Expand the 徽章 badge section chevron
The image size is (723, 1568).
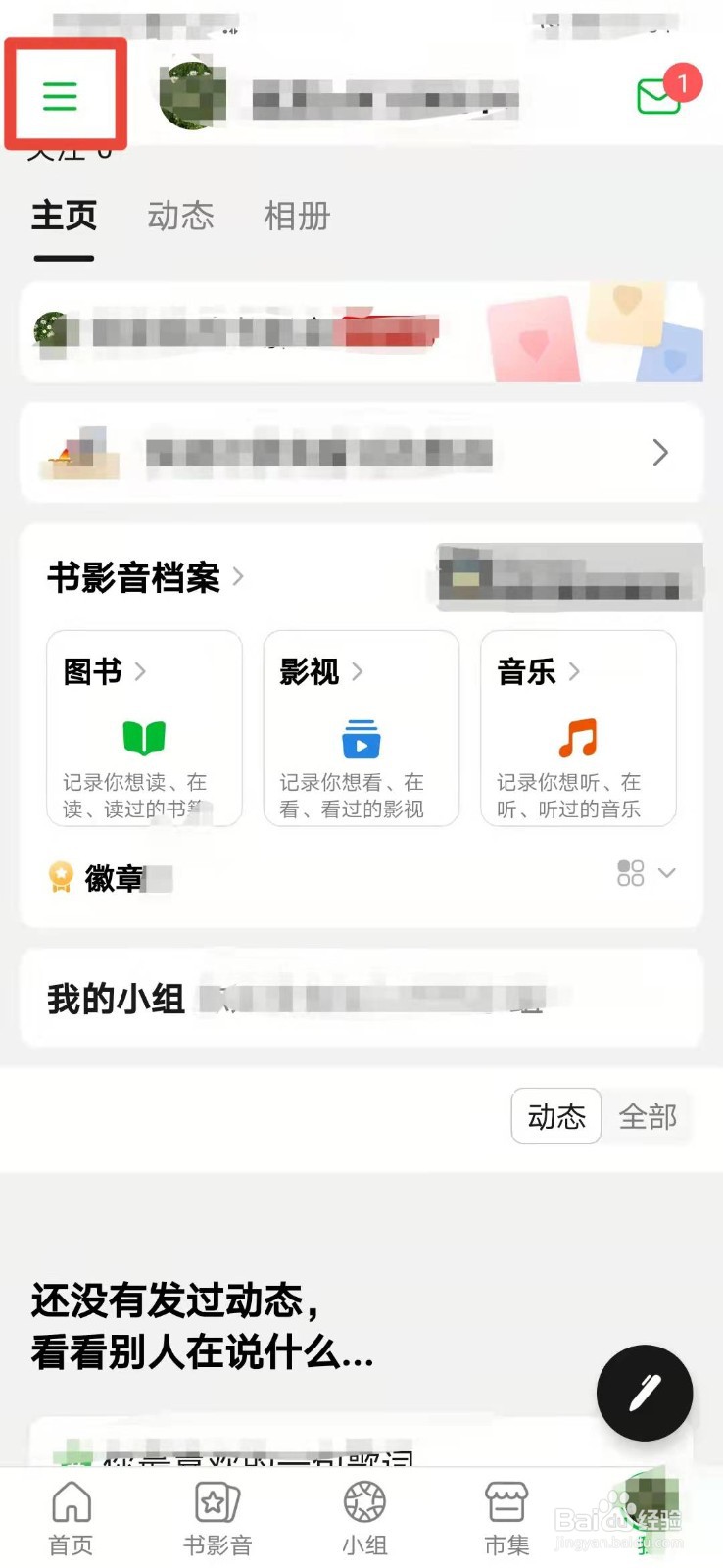(x=668, y=873)
